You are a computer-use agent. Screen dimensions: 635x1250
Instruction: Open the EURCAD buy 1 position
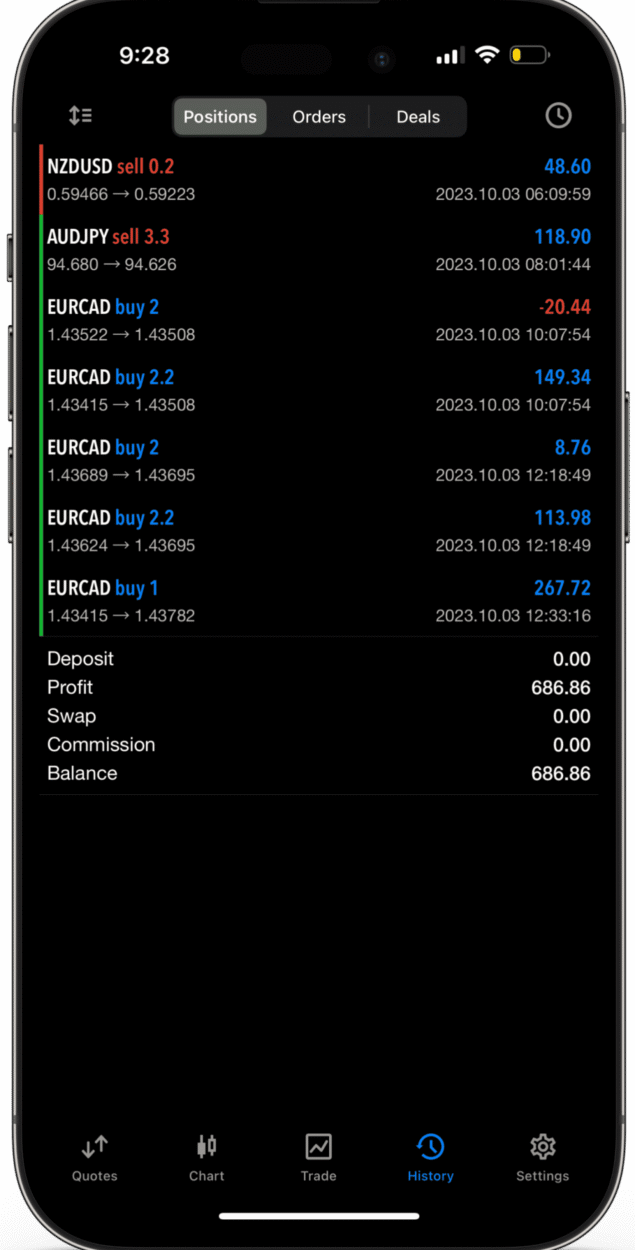(319, 601)
